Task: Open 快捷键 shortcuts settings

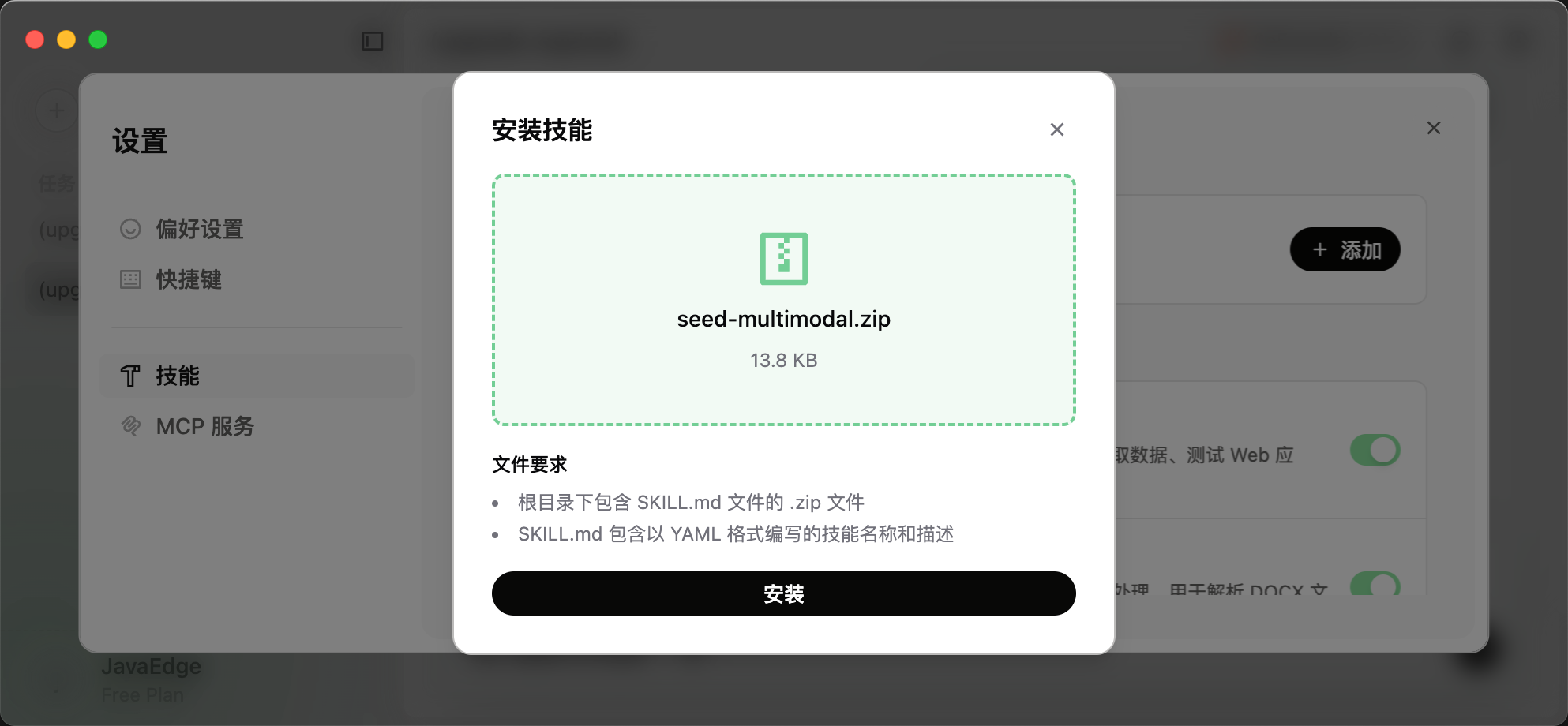Action: [188, 279]
